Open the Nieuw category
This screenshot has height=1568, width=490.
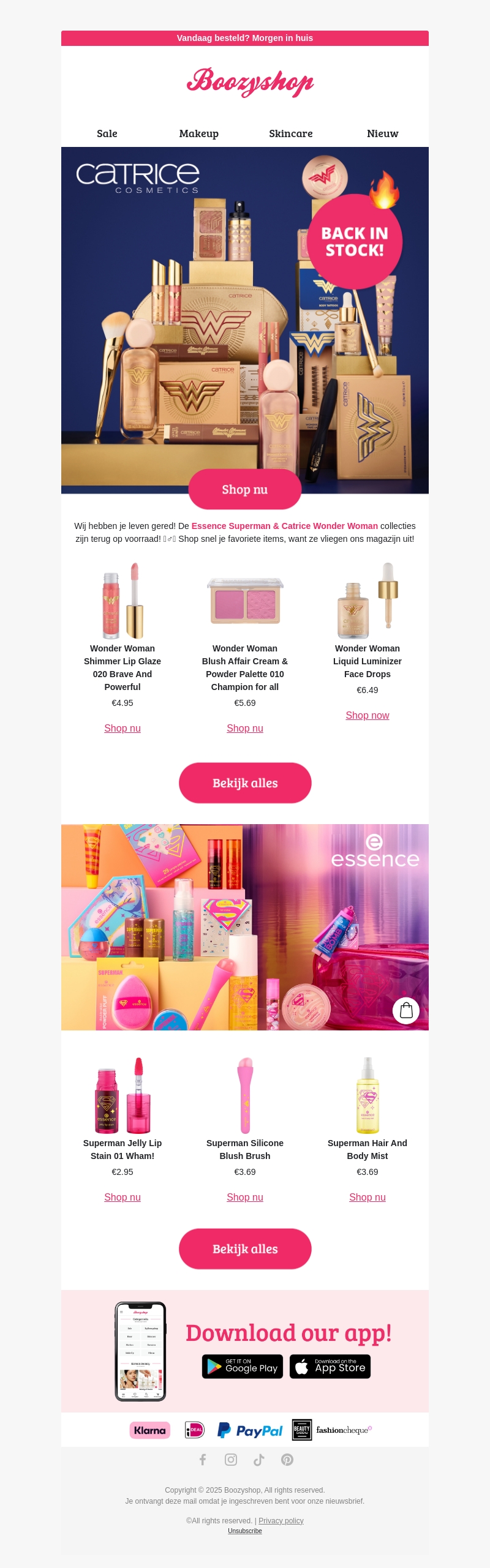pos(382,133)
